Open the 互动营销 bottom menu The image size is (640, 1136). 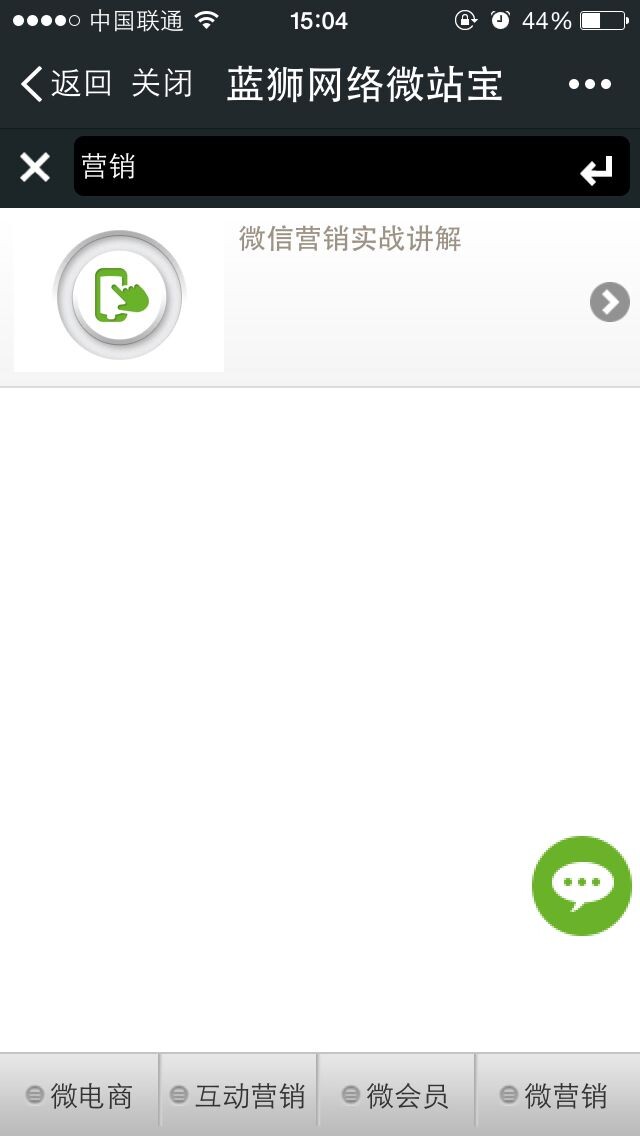pyautogui.click(x=238, y=1096)
